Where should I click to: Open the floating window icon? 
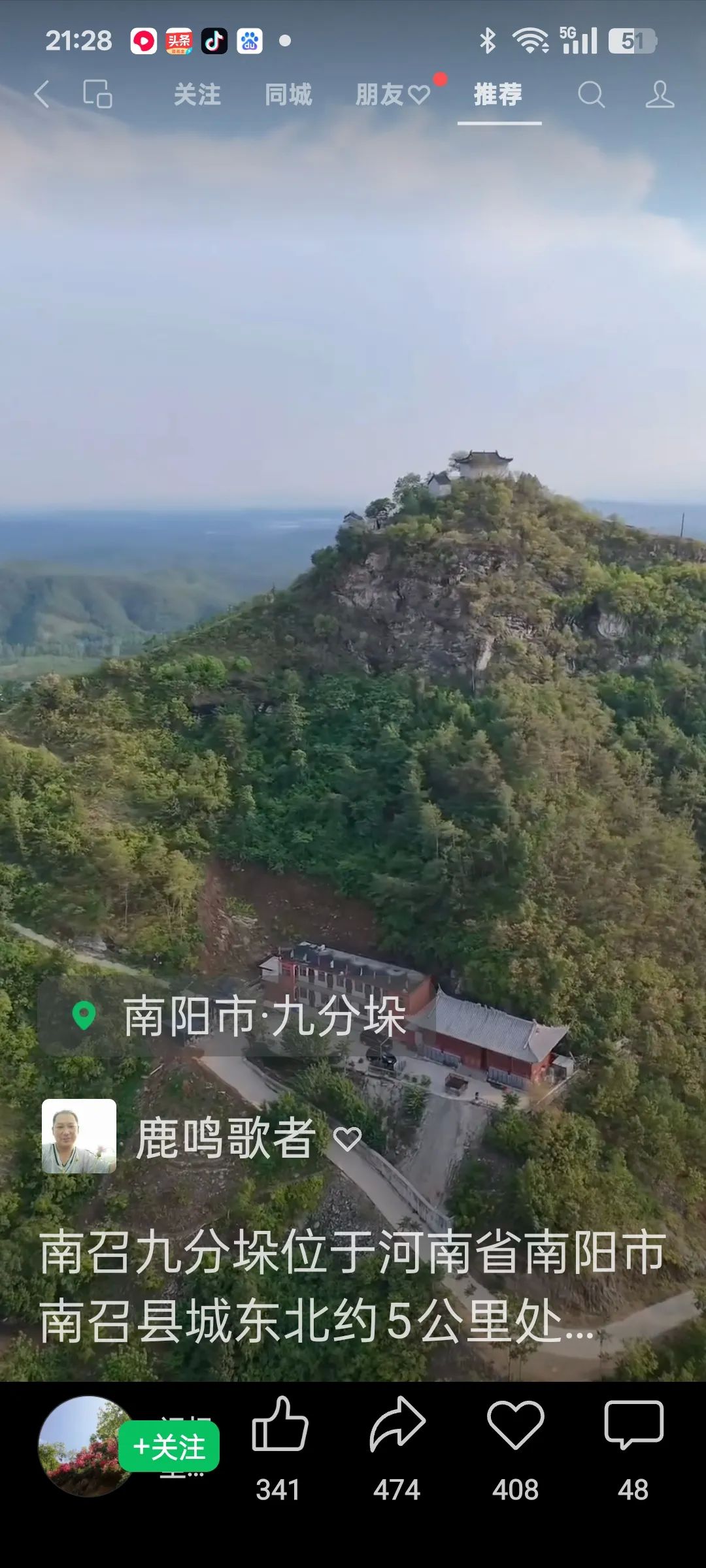(x=98, y=94)
